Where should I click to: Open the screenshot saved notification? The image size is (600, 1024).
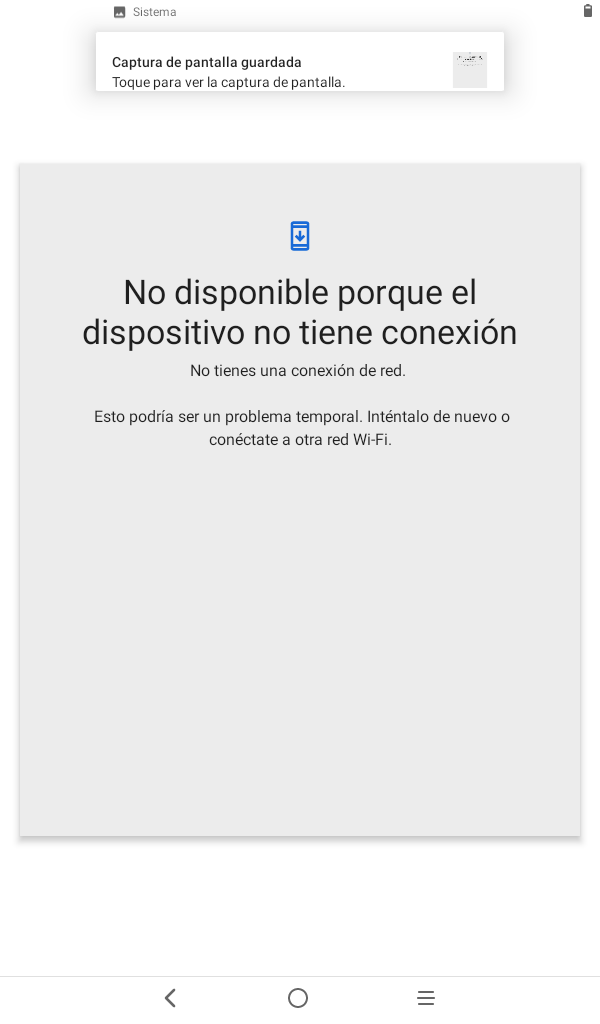point(300,62)
